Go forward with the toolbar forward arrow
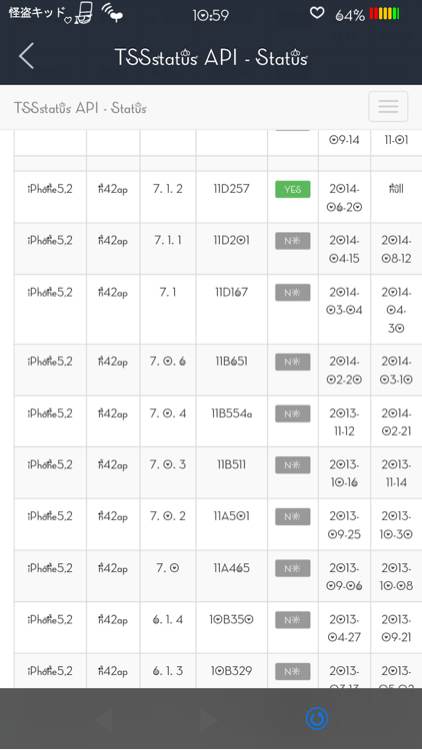The image size is (422, 750). [209, 718]
